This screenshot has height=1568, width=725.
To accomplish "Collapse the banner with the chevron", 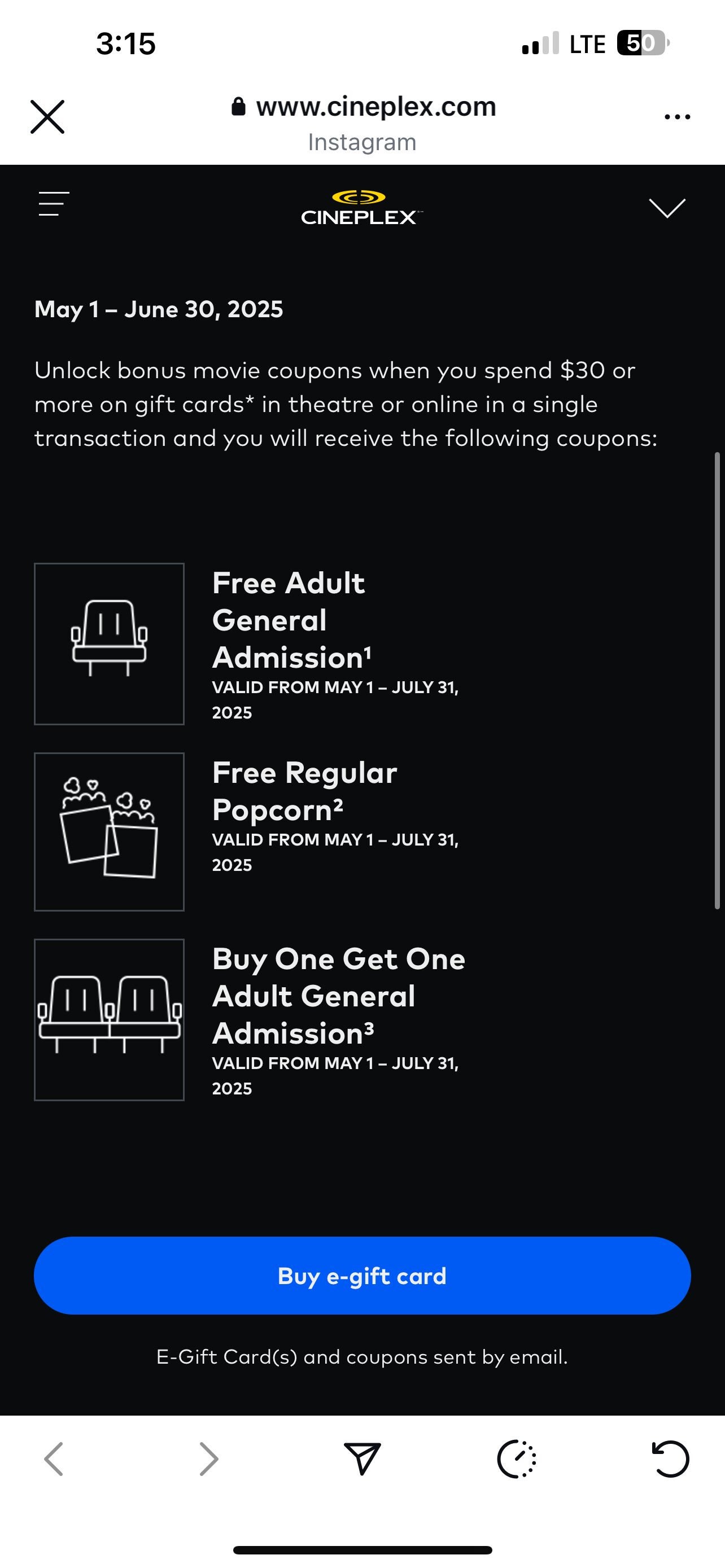I will [x=667, y=208].
